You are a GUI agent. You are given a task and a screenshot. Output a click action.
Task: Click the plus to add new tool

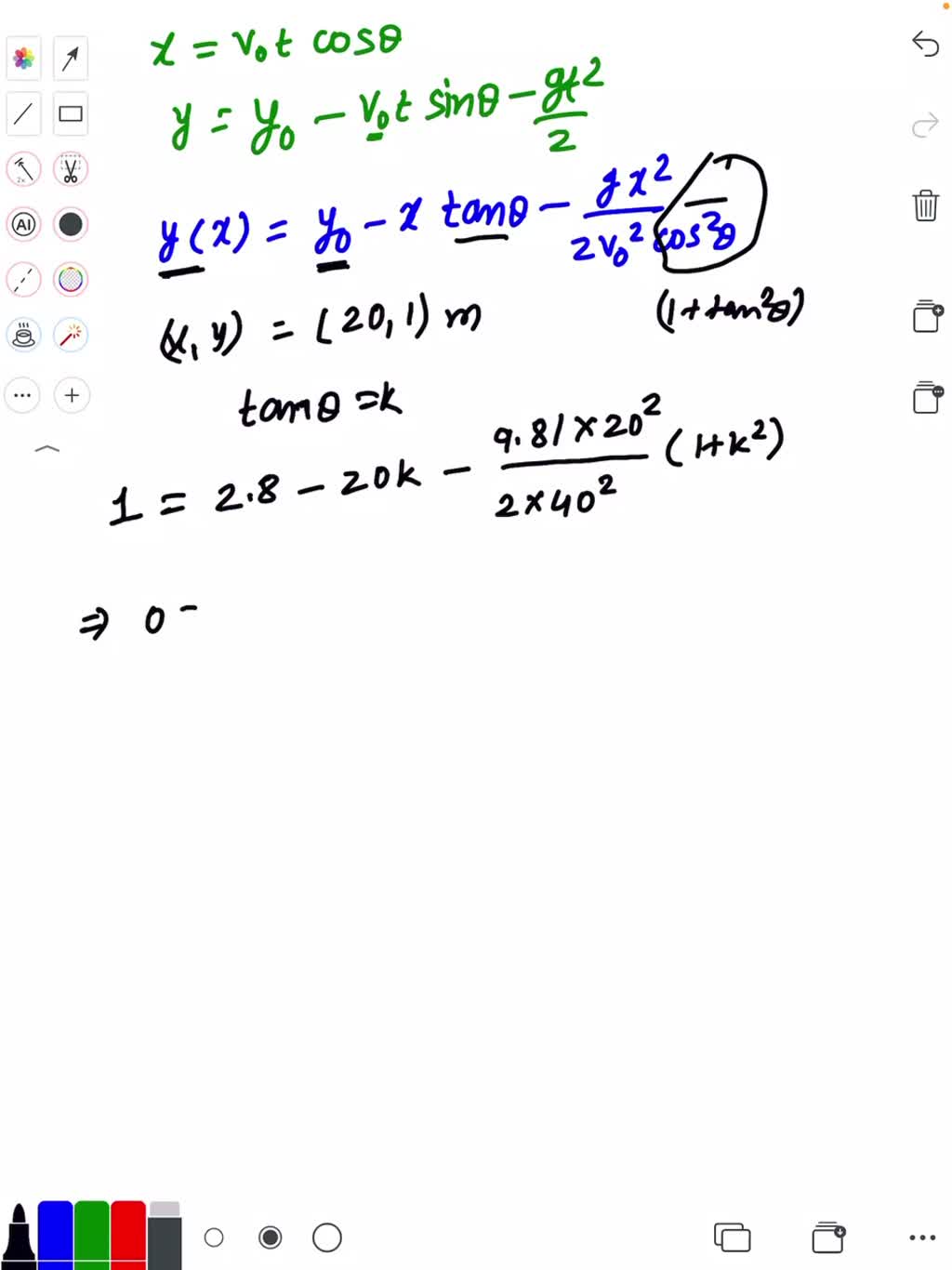point(72,395)
